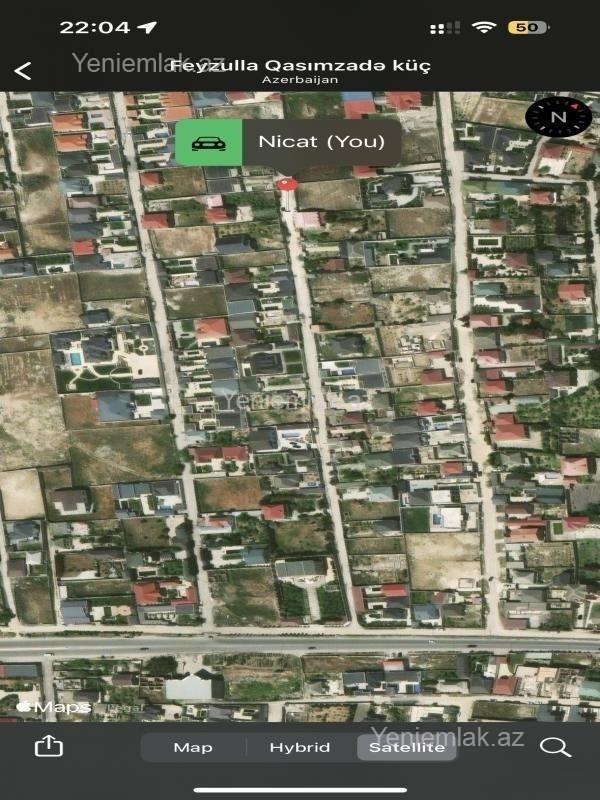Open the Nicat (You) location callout

(288, 142)
